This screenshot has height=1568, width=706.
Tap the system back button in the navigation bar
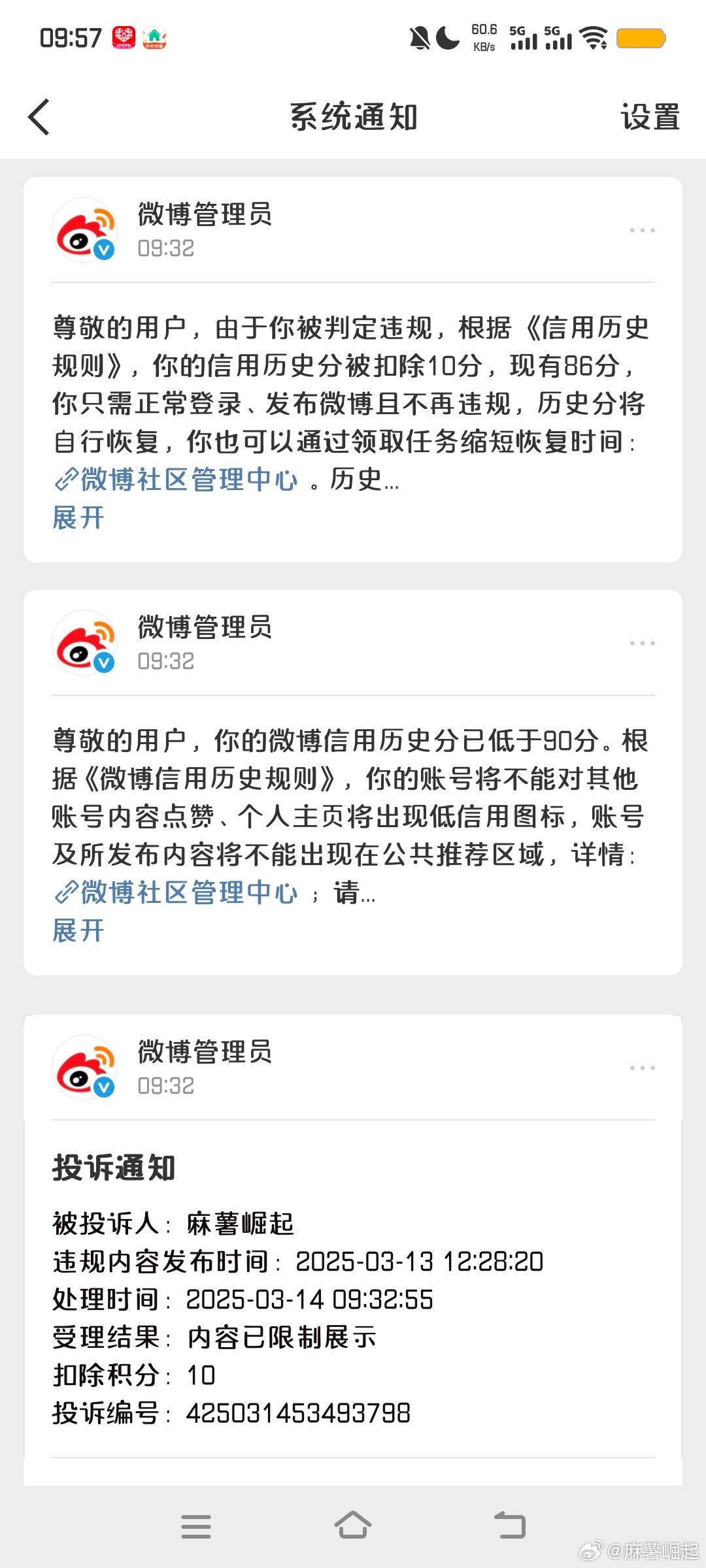point(510,1526)
